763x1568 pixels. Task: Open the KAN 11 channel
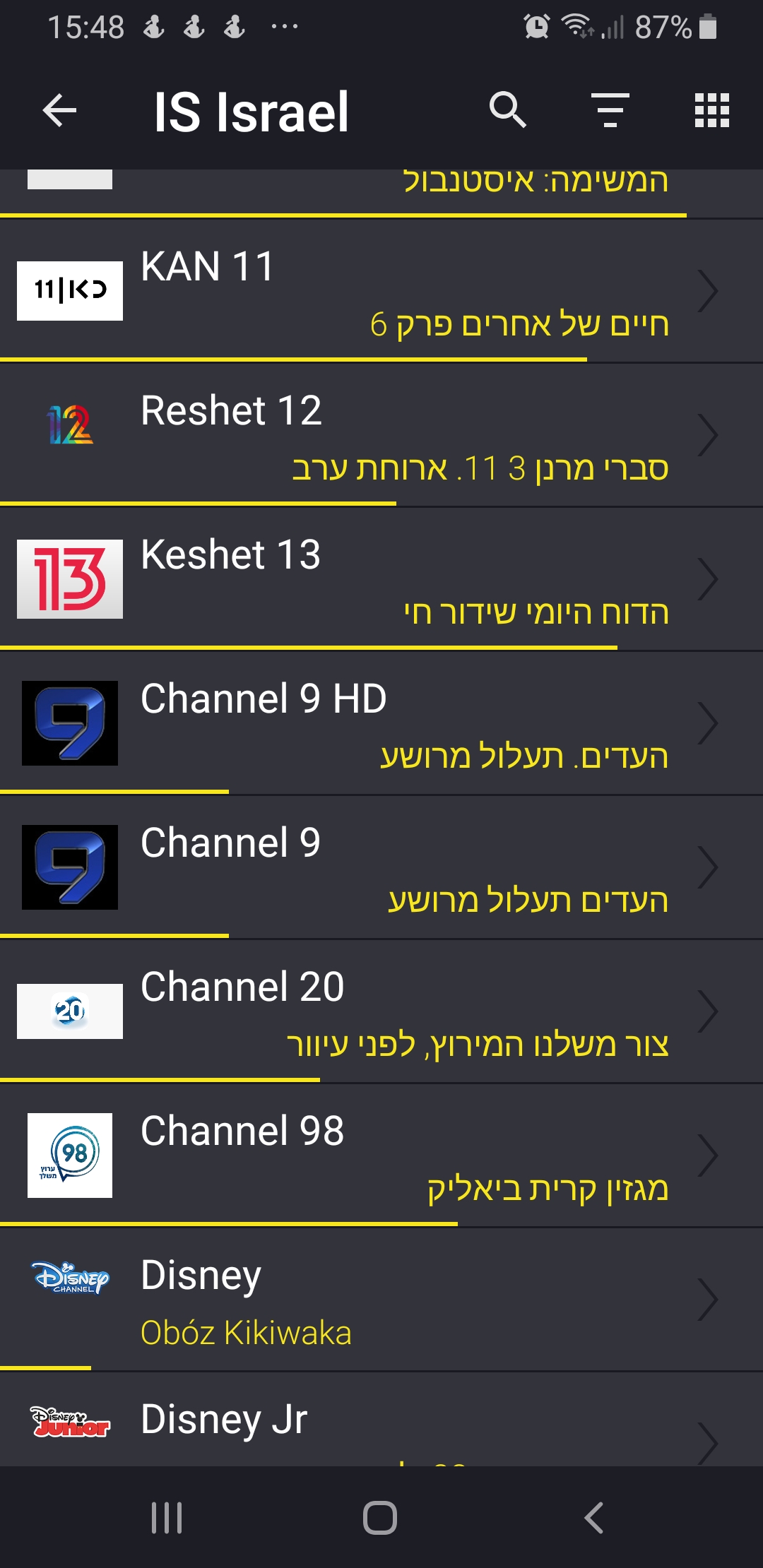point(381,291)
